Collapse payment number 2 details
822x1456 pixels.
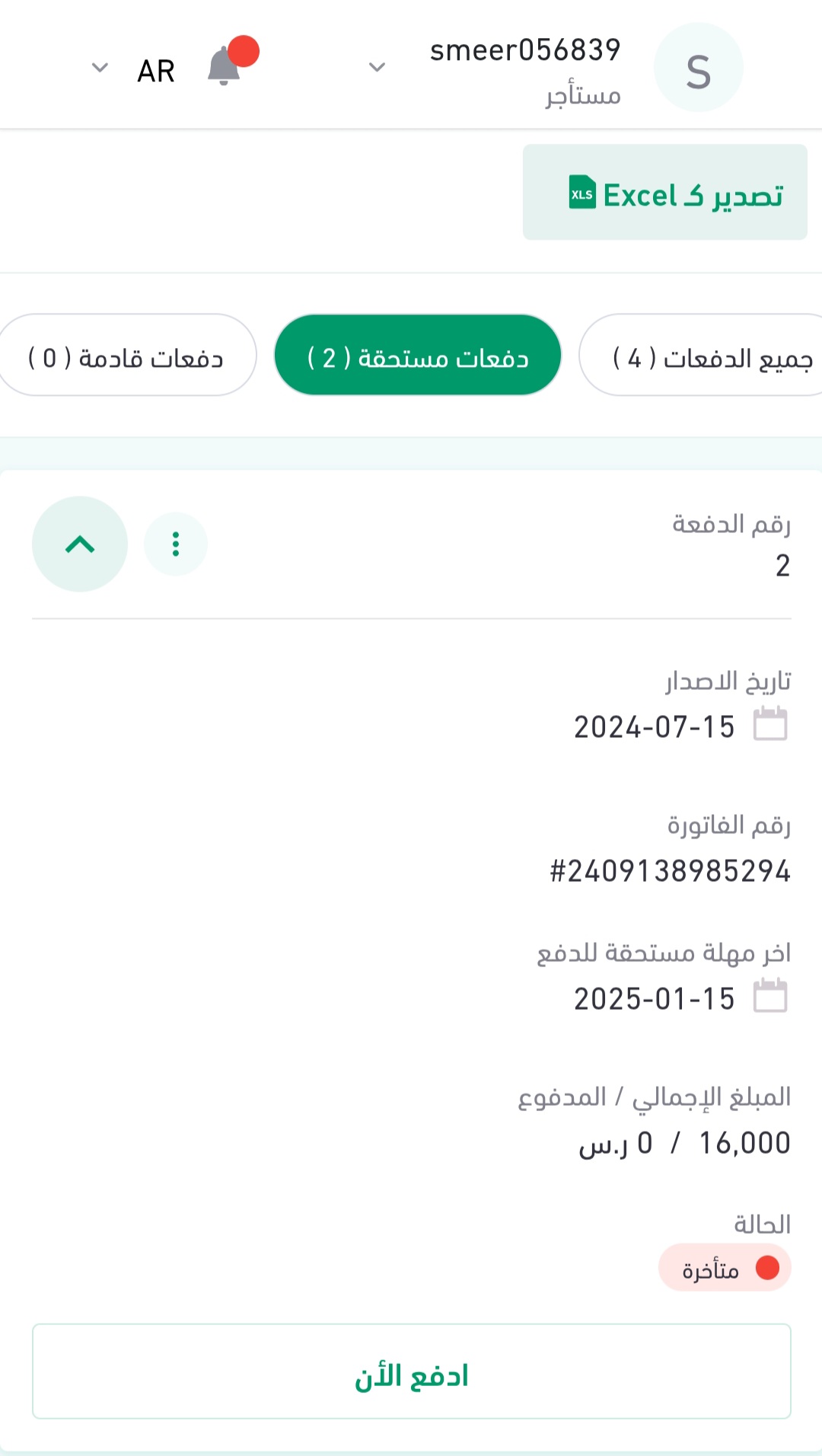[x=80, y=544]
